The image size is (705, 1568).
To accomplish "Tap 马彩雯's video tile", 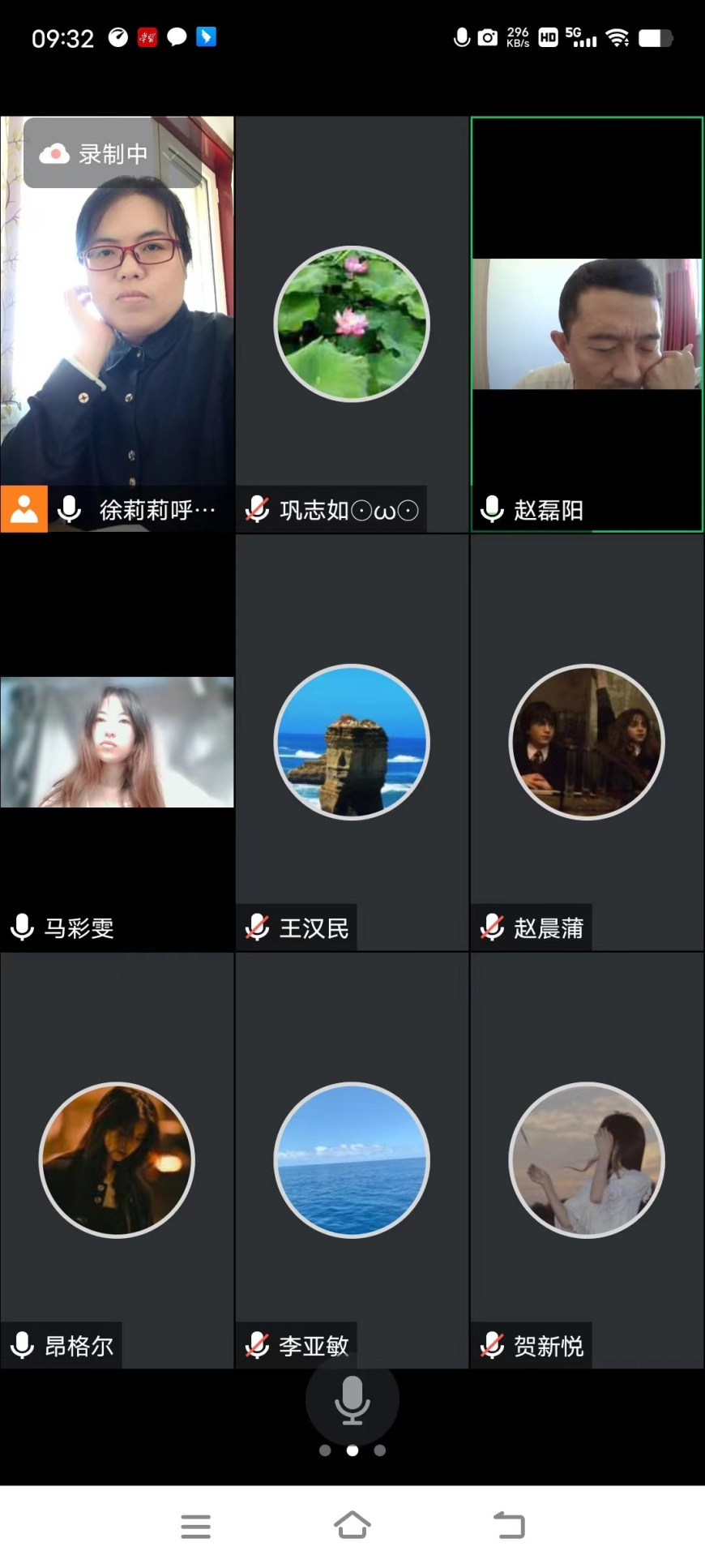I will [117, 742].
